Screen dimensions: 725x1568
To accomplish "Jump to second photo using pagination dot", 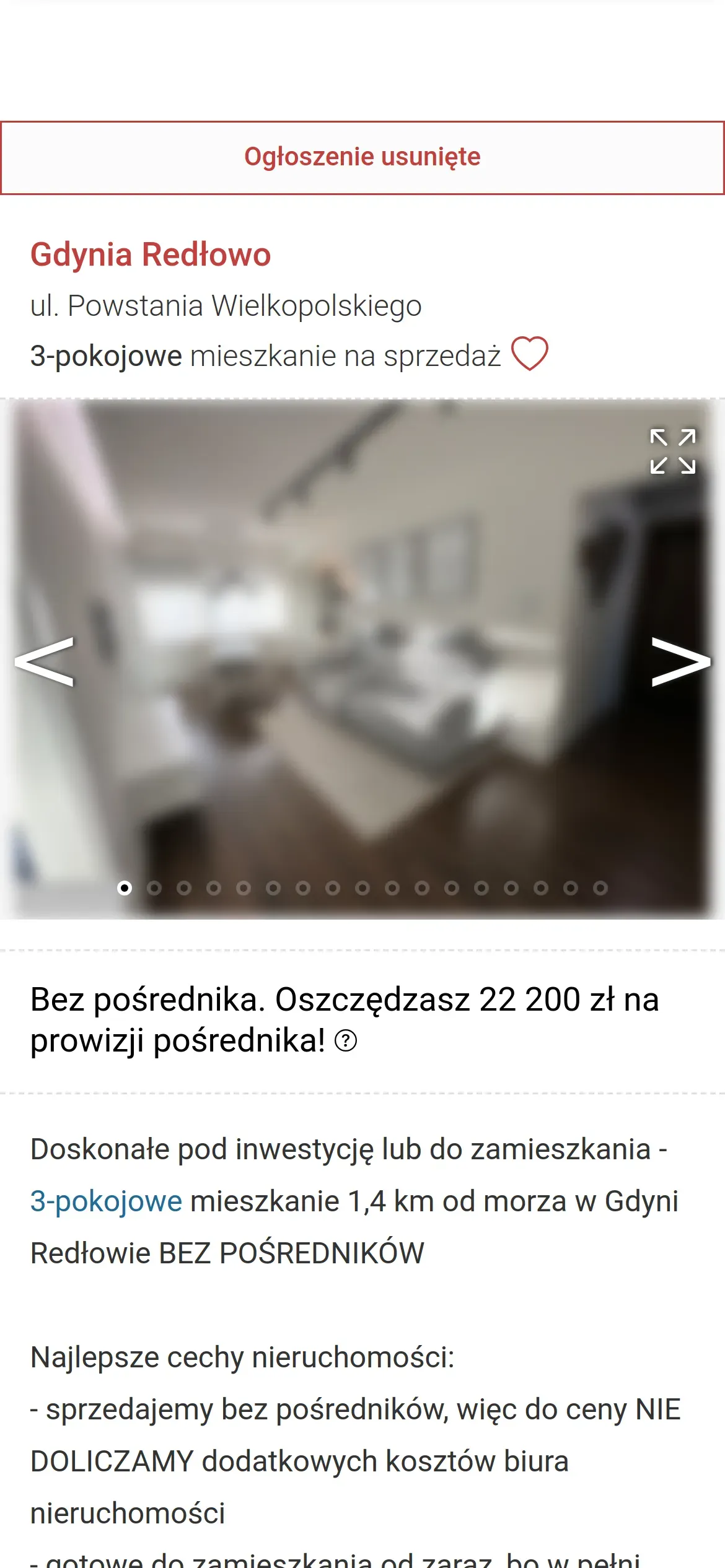I will 154,888.
